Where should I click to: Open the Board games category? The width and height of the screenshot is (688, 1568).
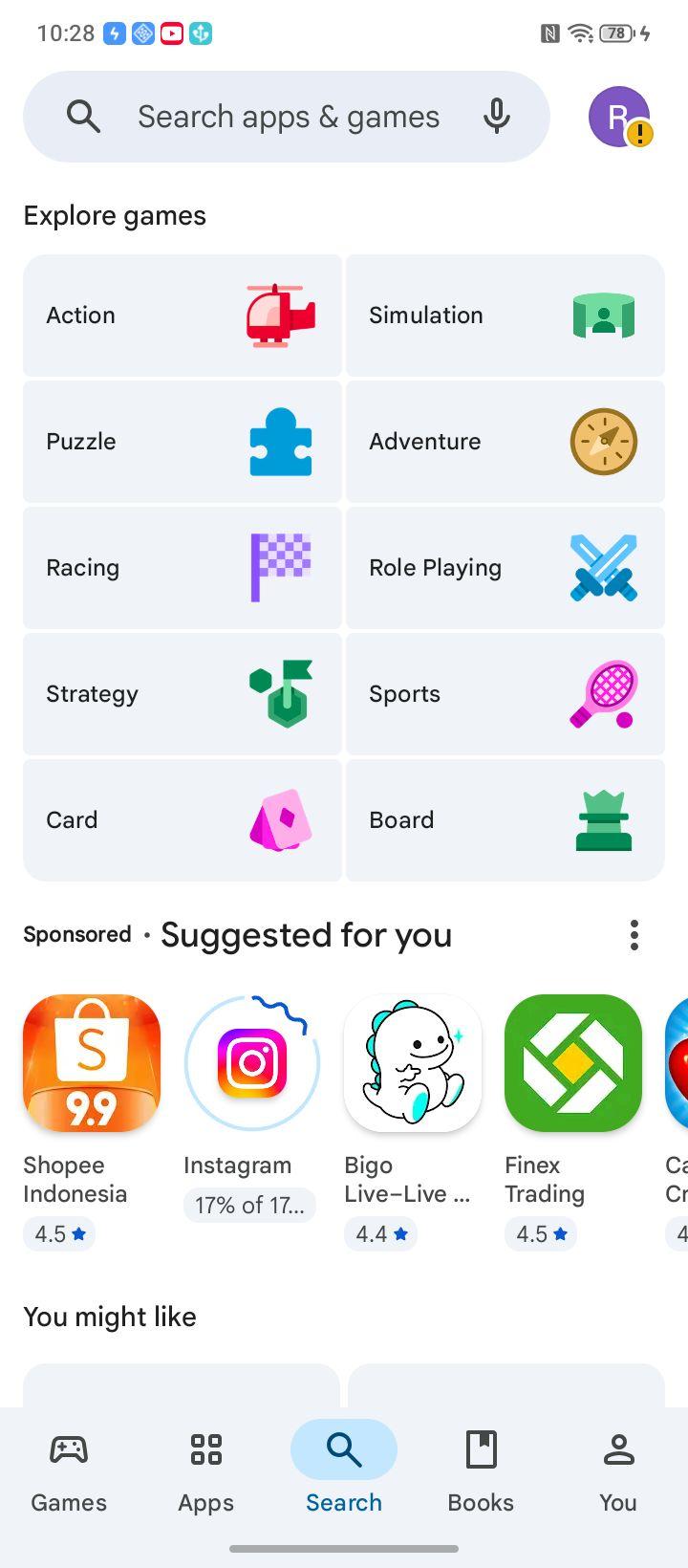pos(505,820)
